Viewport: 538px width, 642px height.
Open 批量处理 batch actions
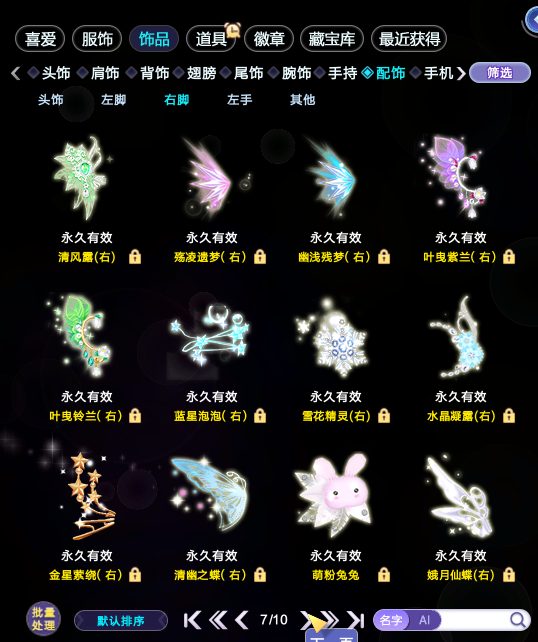click(43, 619)
